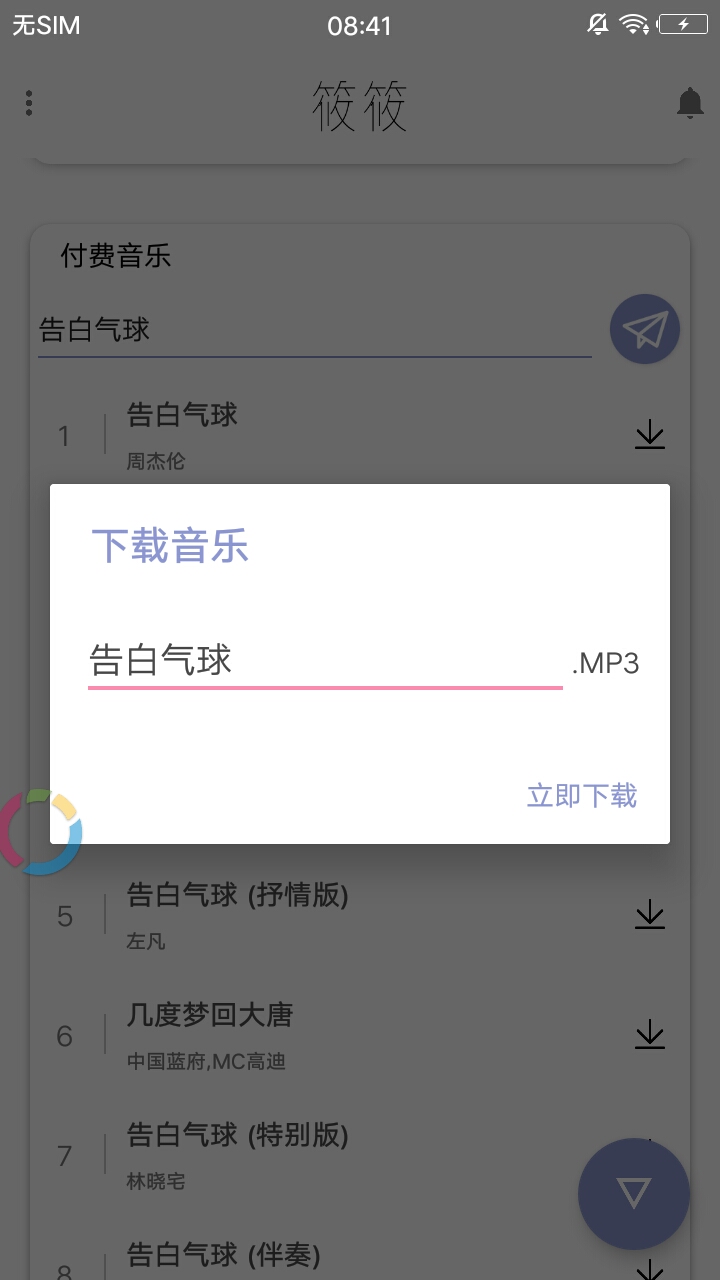Screen dimensions: 720x1280
Task: Download 告白气球 (抒情版) by 左凡
Action: coord(649,914)
